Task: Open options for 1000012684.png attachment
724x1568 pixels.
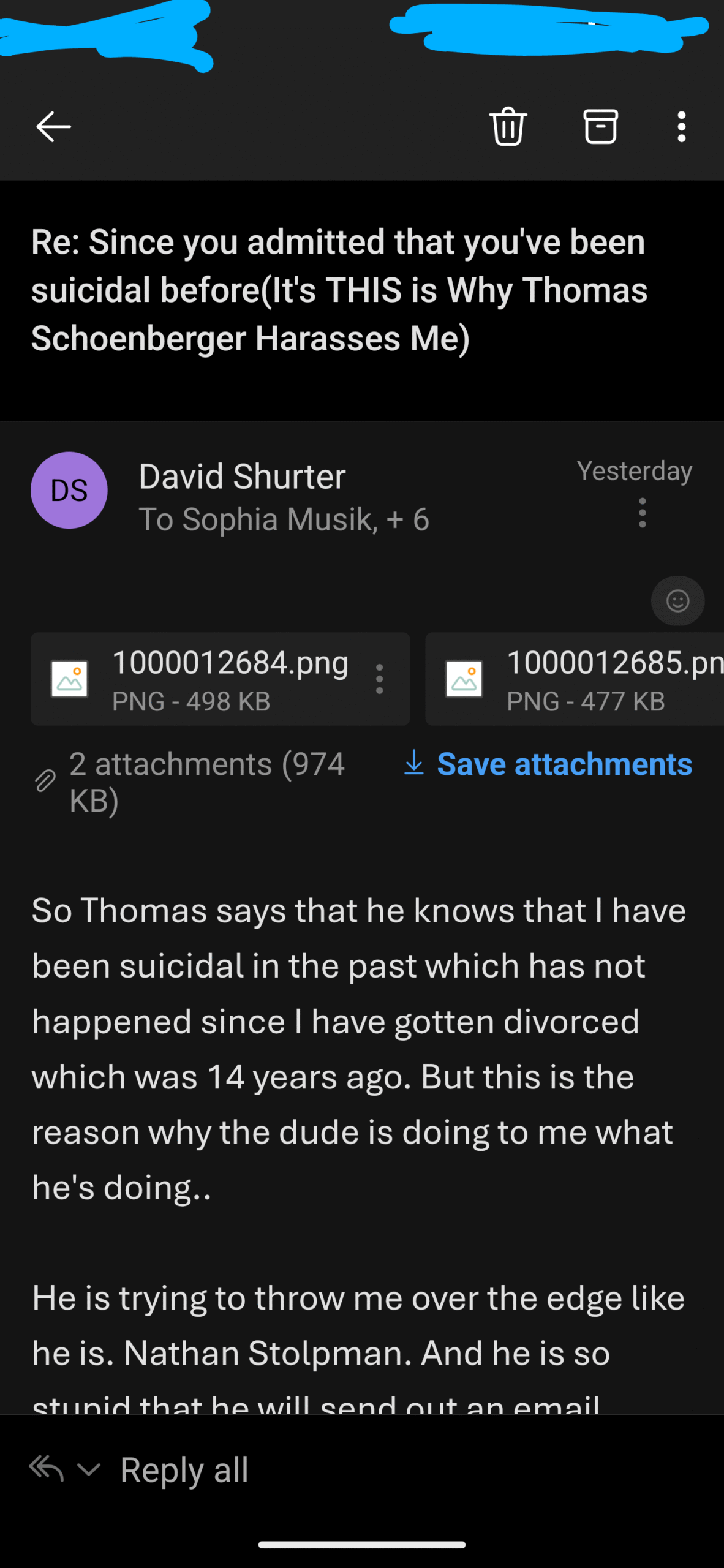Action: pyautogui.click(x=380, y=679)
